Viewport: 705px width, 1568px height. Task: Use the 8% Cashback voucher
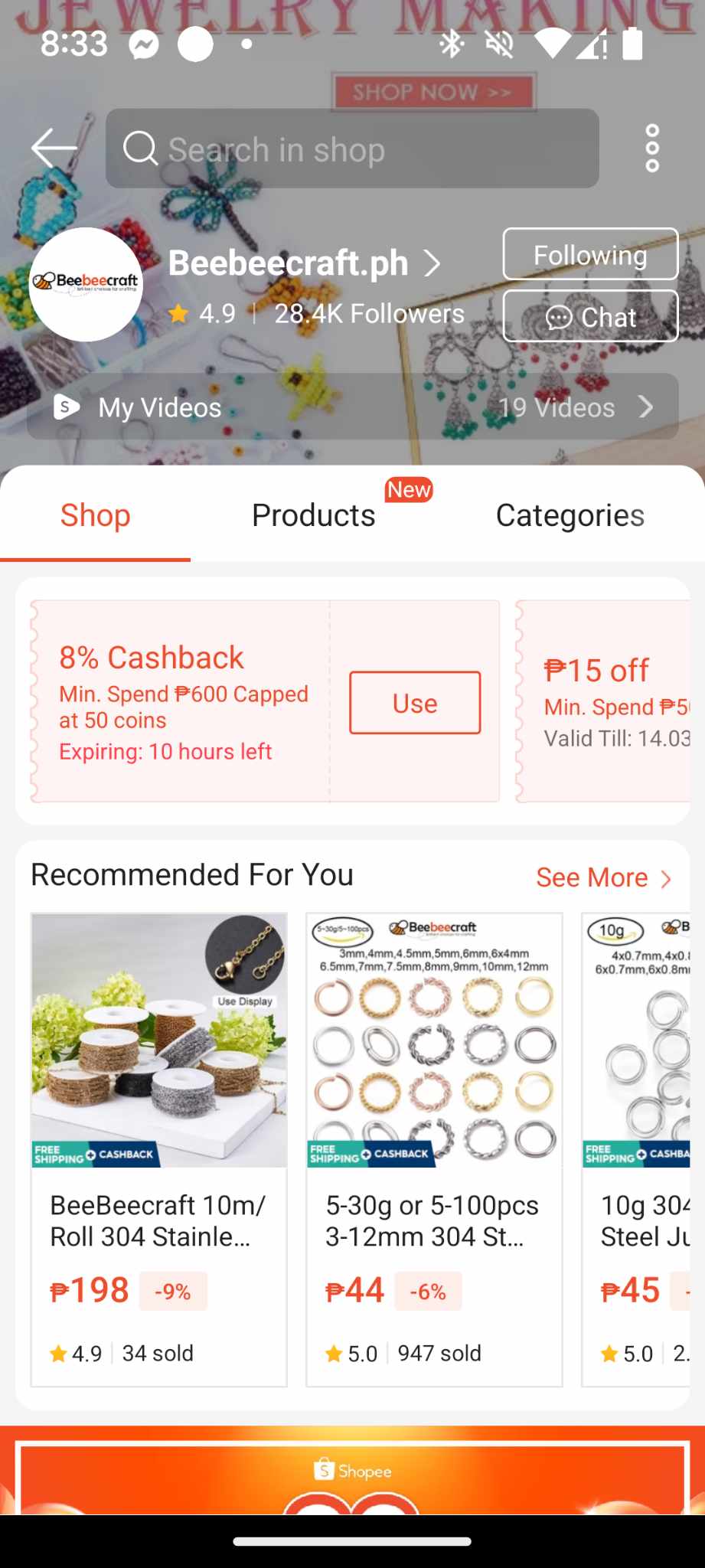[x=415, y=703]
